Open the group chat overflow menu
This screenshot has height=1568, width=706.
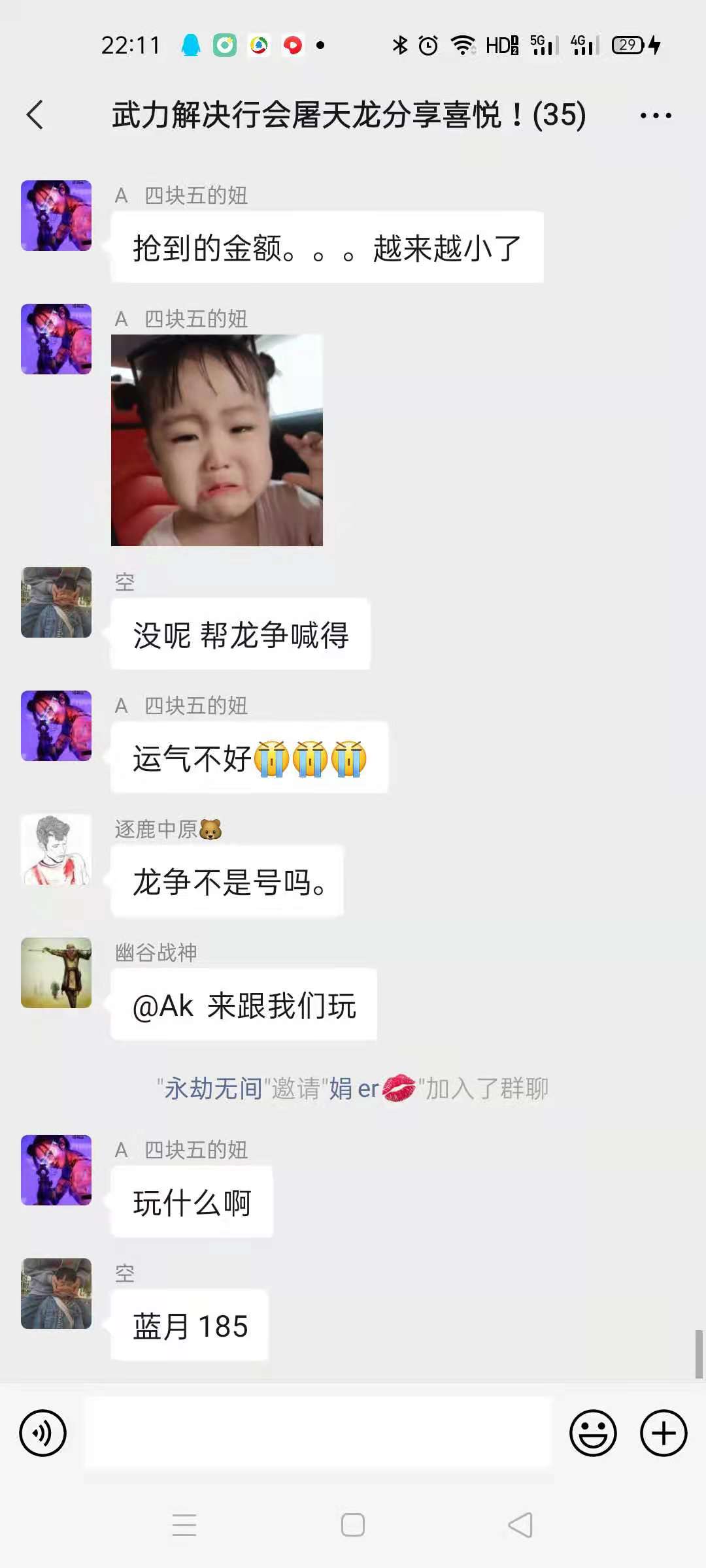(x=655, y=116)
